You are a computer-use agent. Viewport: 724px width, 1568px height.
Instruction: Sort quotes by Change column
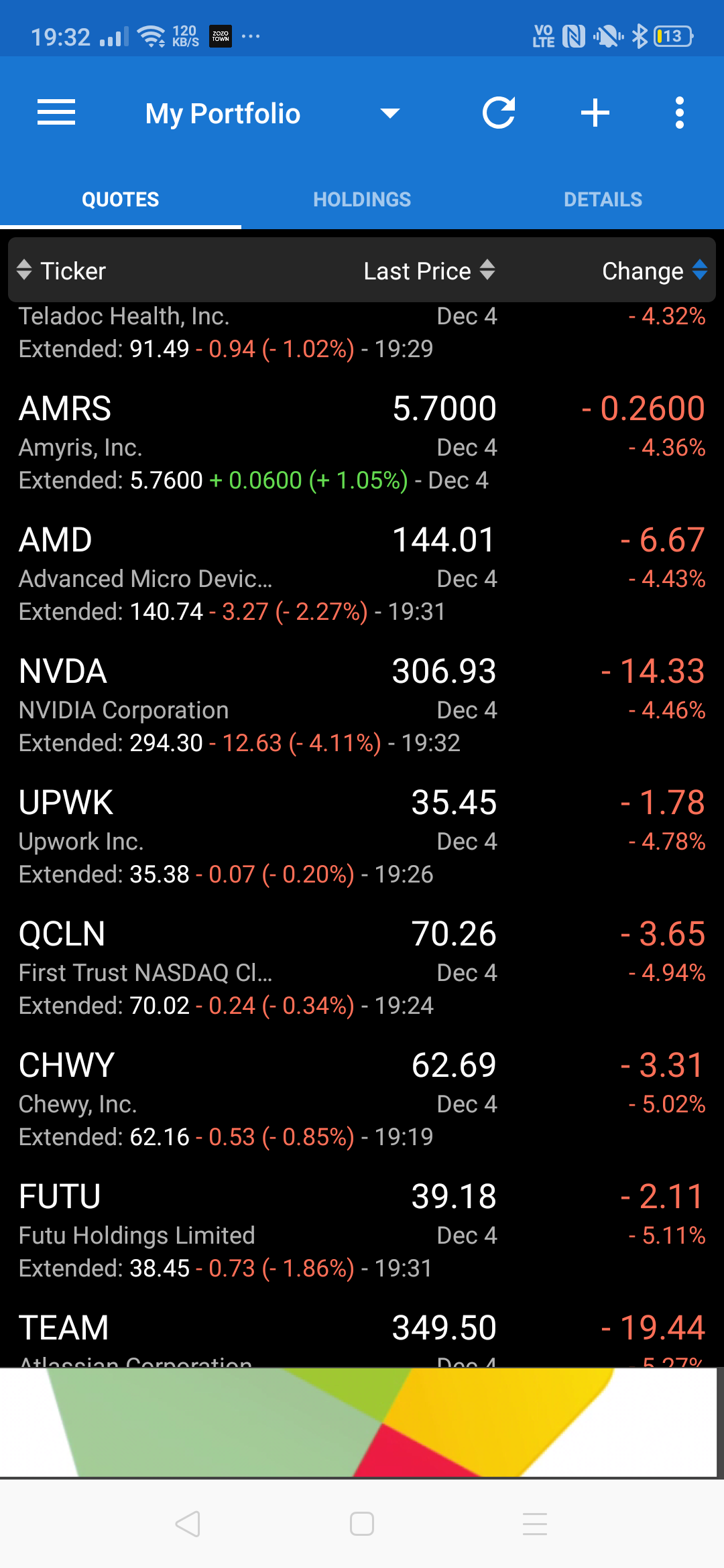pyautogui.click(x=655, y=271)
